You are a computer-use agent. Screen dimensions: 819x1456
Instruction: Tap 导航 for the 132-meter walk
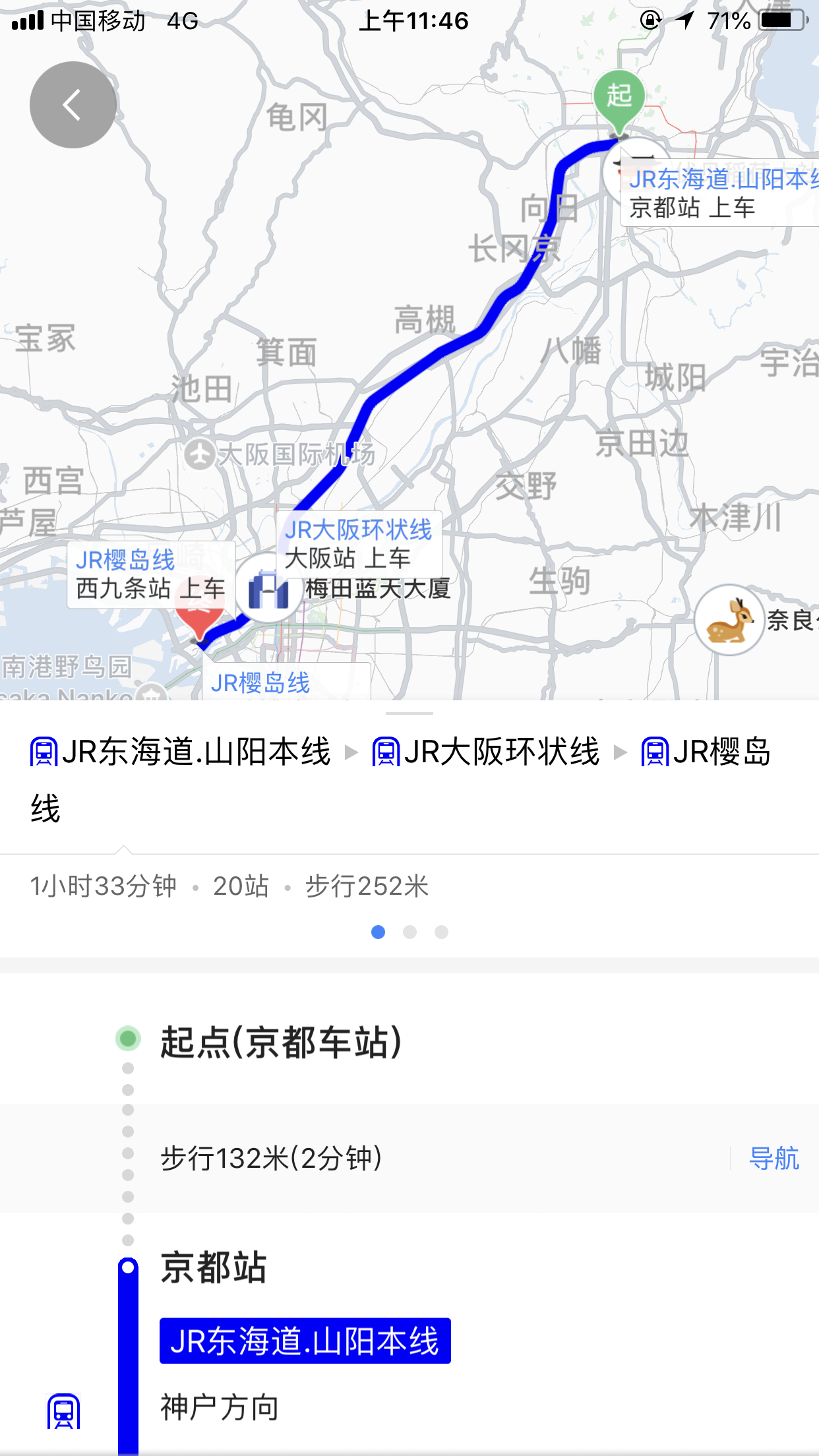773,1158
